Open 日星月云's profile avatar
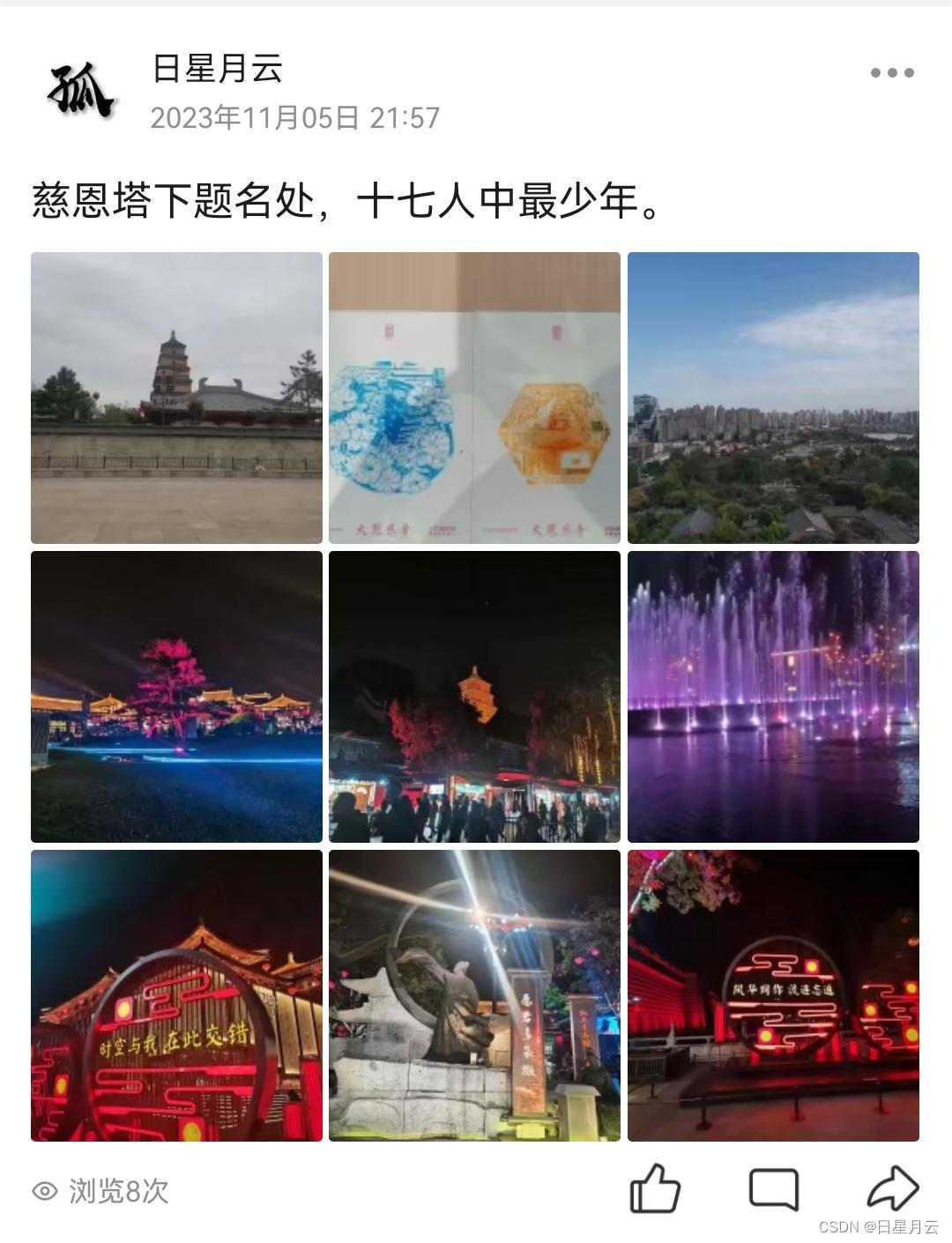Image resolution: width=952 pixels, height=1243 pixels. (80, 91)
